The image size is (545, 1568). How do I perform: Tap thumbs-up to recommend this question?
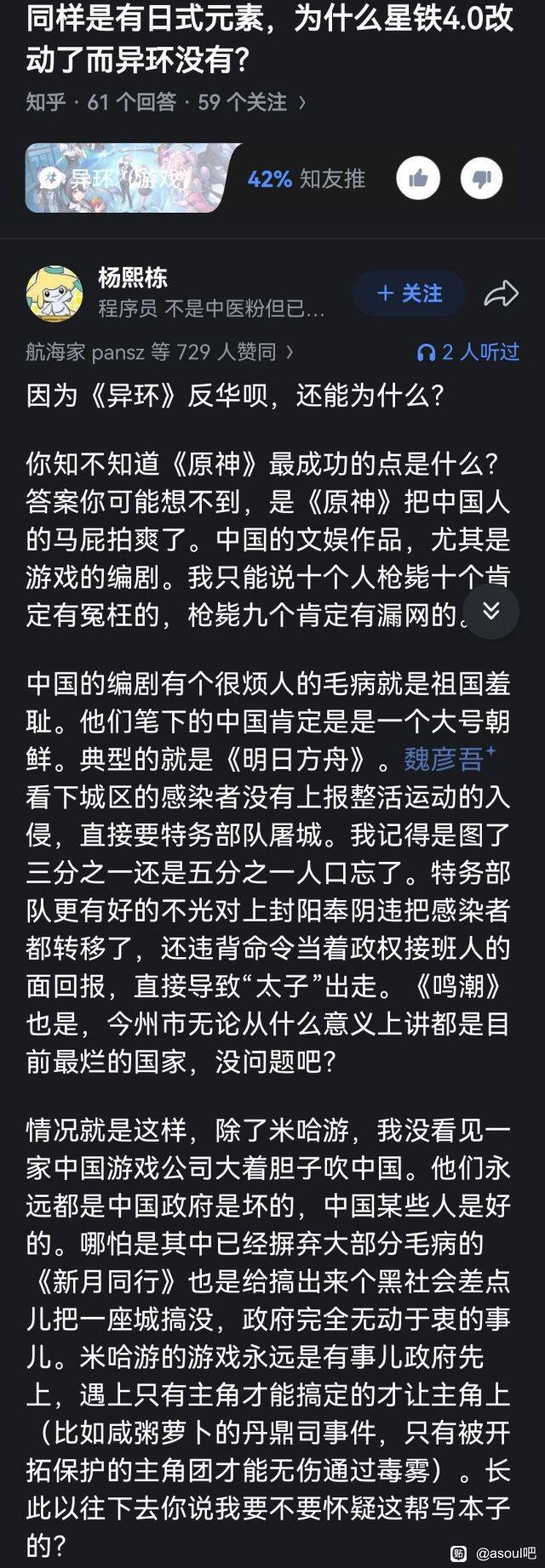coord(418,179)
